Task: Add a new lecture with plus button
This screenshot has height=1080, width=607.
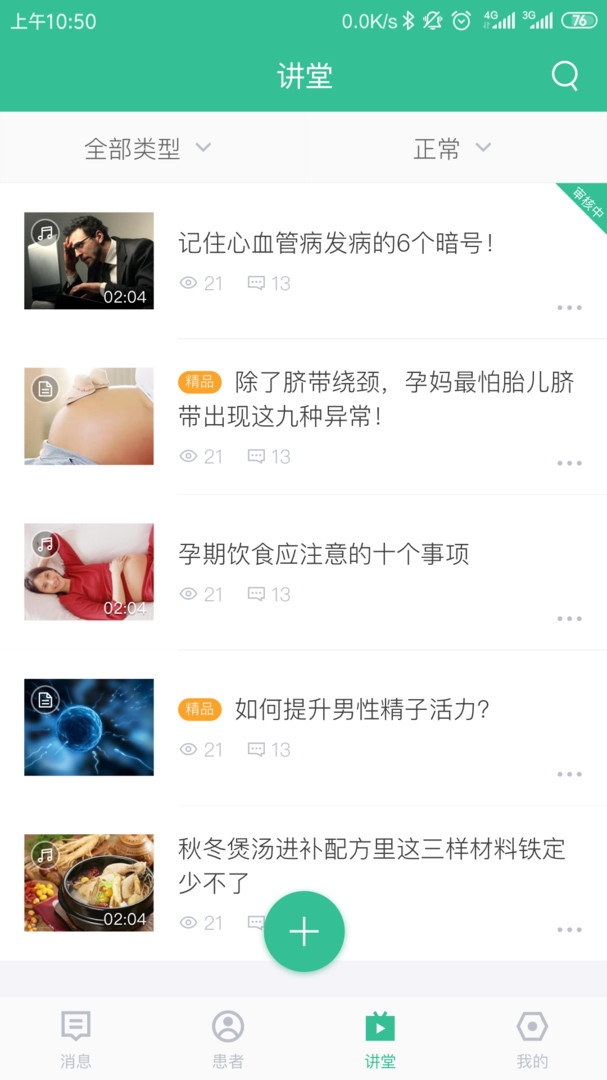Action: coord(304,932)
